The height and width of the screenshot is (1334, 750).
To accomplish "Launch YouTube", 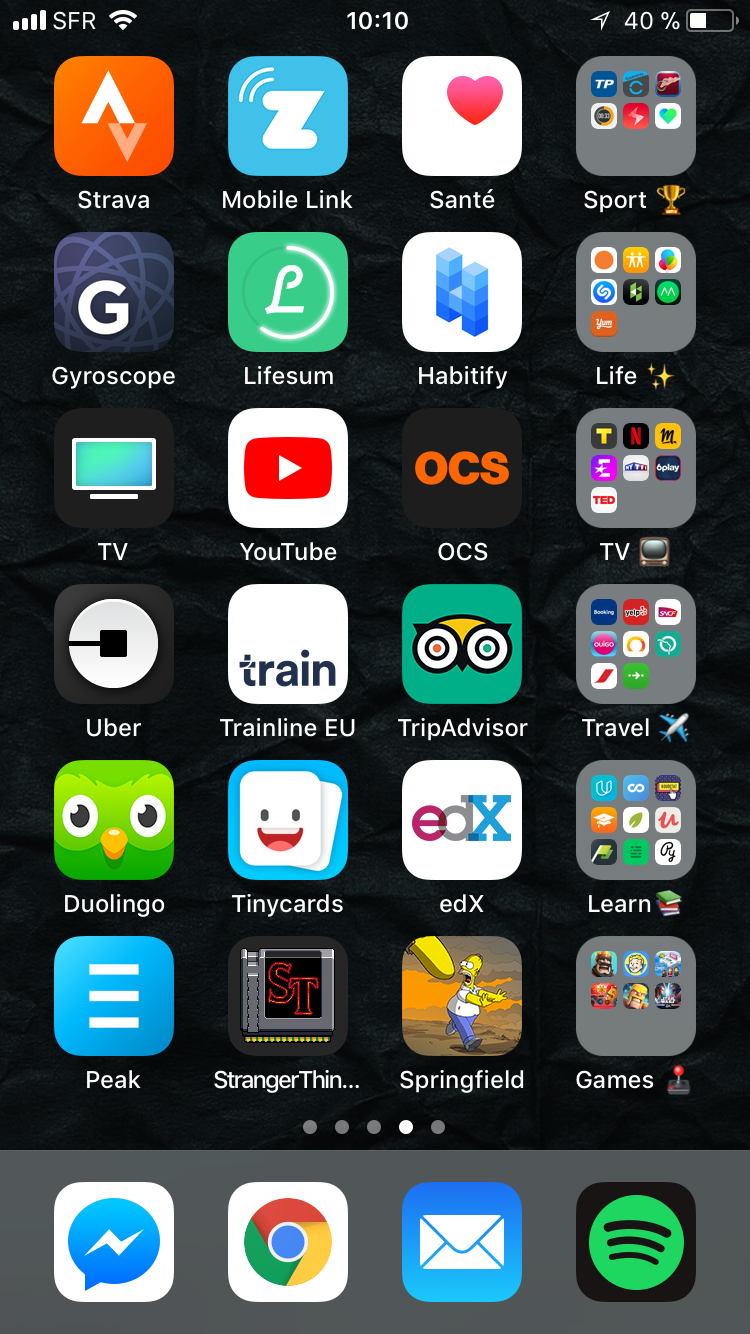I will tap(288, 468).
